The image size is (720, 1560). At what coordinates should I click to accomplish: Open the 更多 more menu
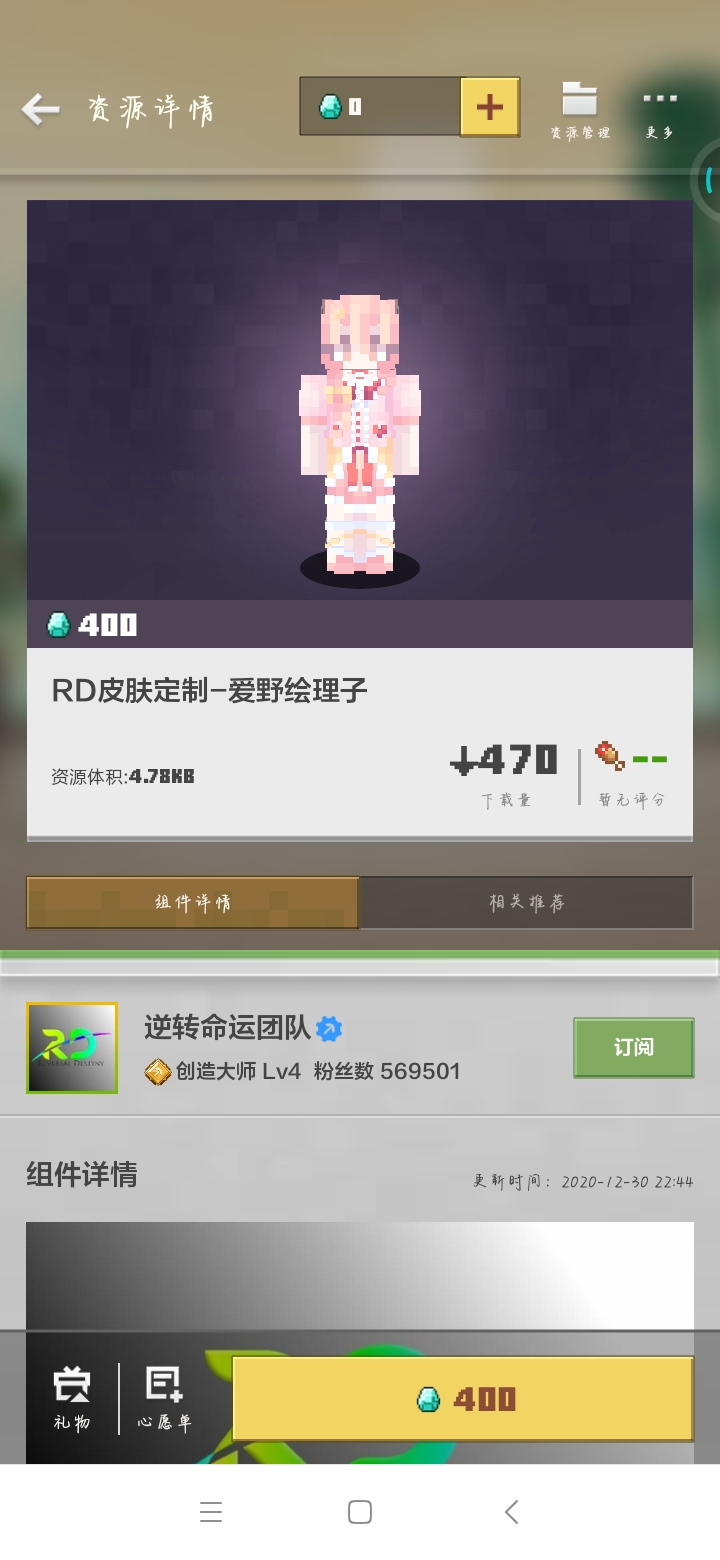point(659,110)
